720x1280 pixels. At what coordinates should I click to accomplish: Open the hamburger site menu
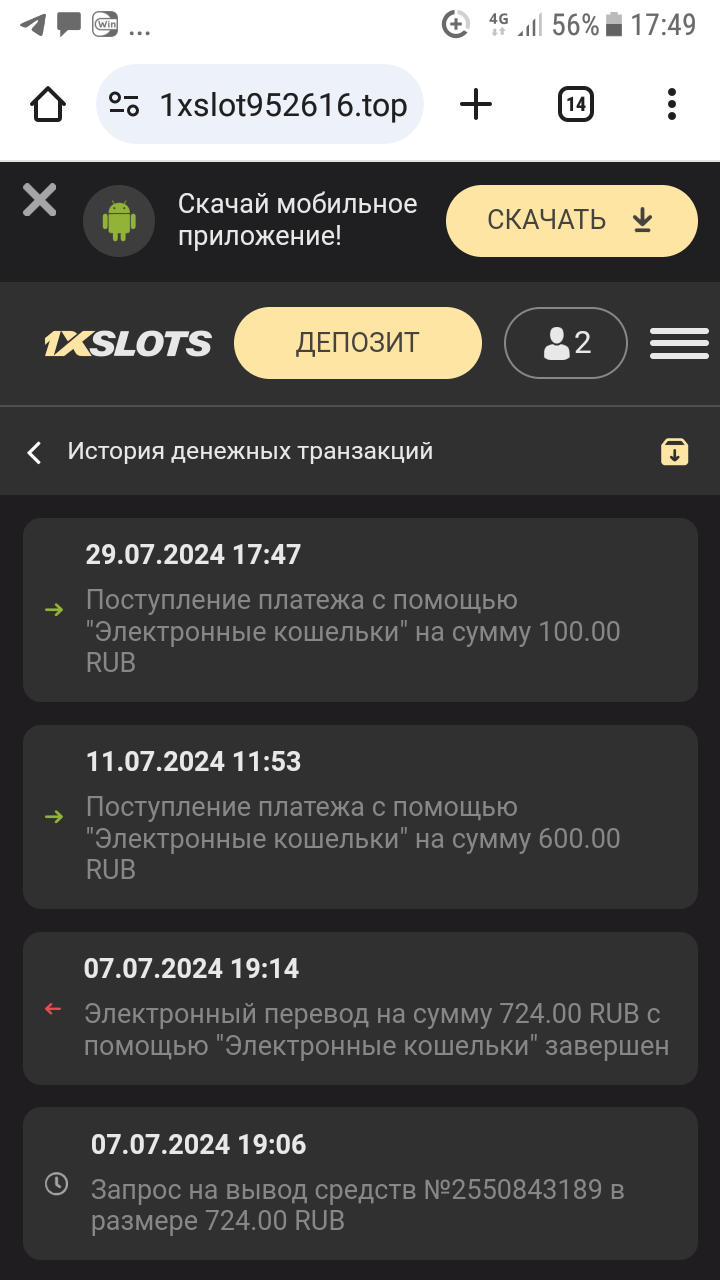[x=679, y=343]
